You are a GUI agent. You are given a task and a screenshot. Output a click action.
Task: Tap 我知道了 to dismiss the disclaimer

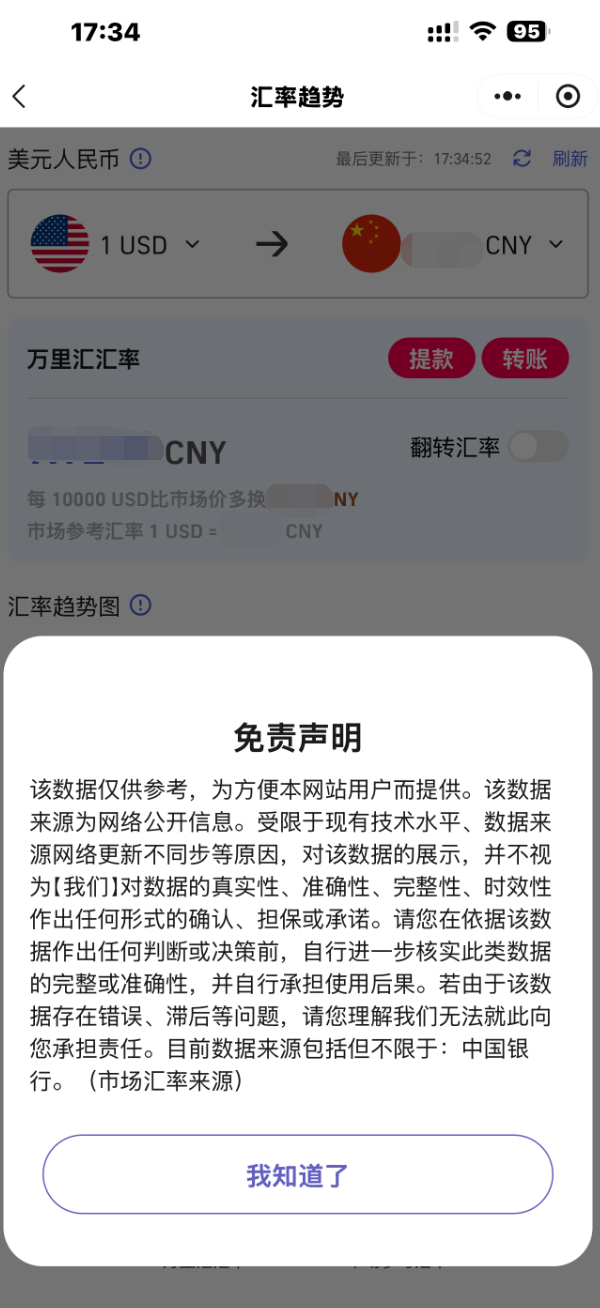pyautogui.click(x=297, y=1174)
